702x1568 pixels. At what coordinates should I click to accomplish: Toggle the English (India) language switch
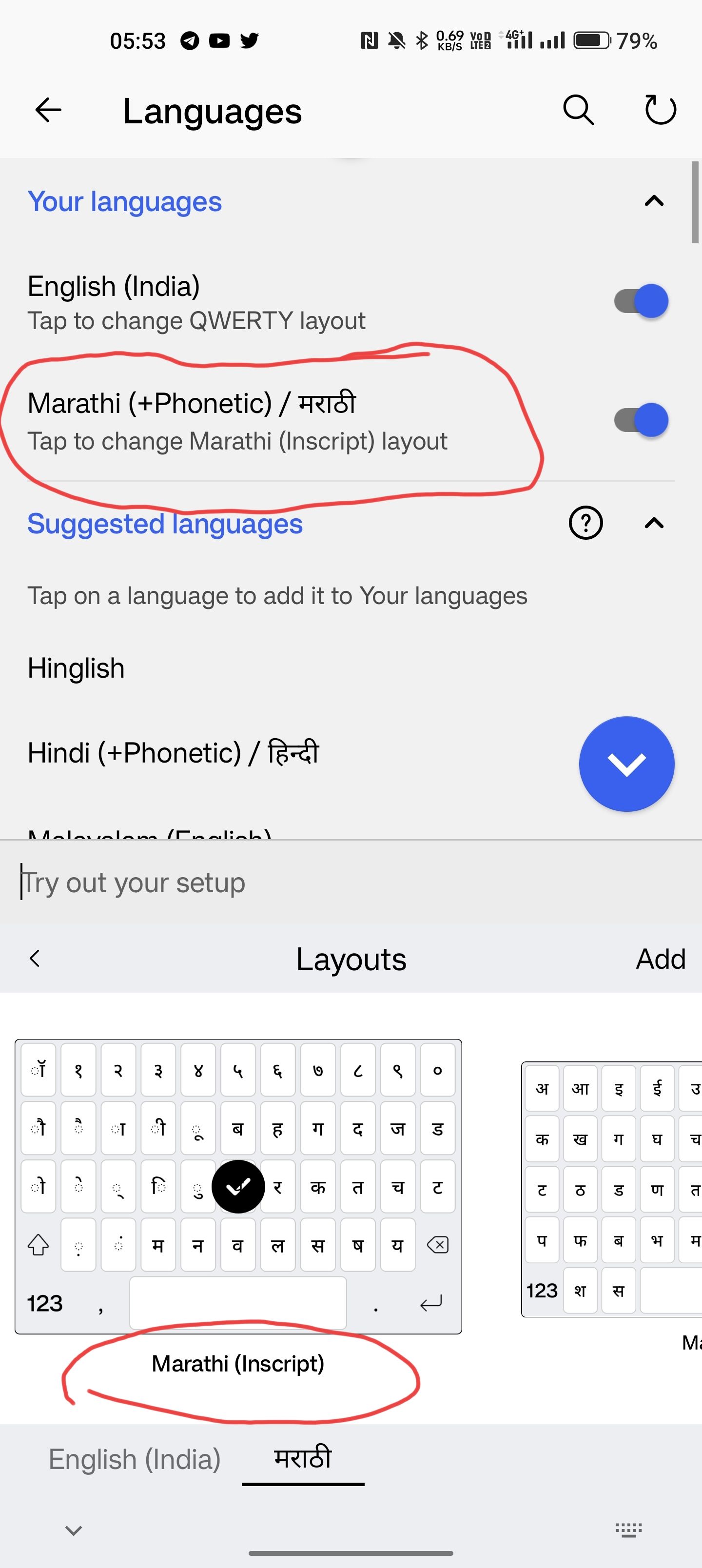641,301
